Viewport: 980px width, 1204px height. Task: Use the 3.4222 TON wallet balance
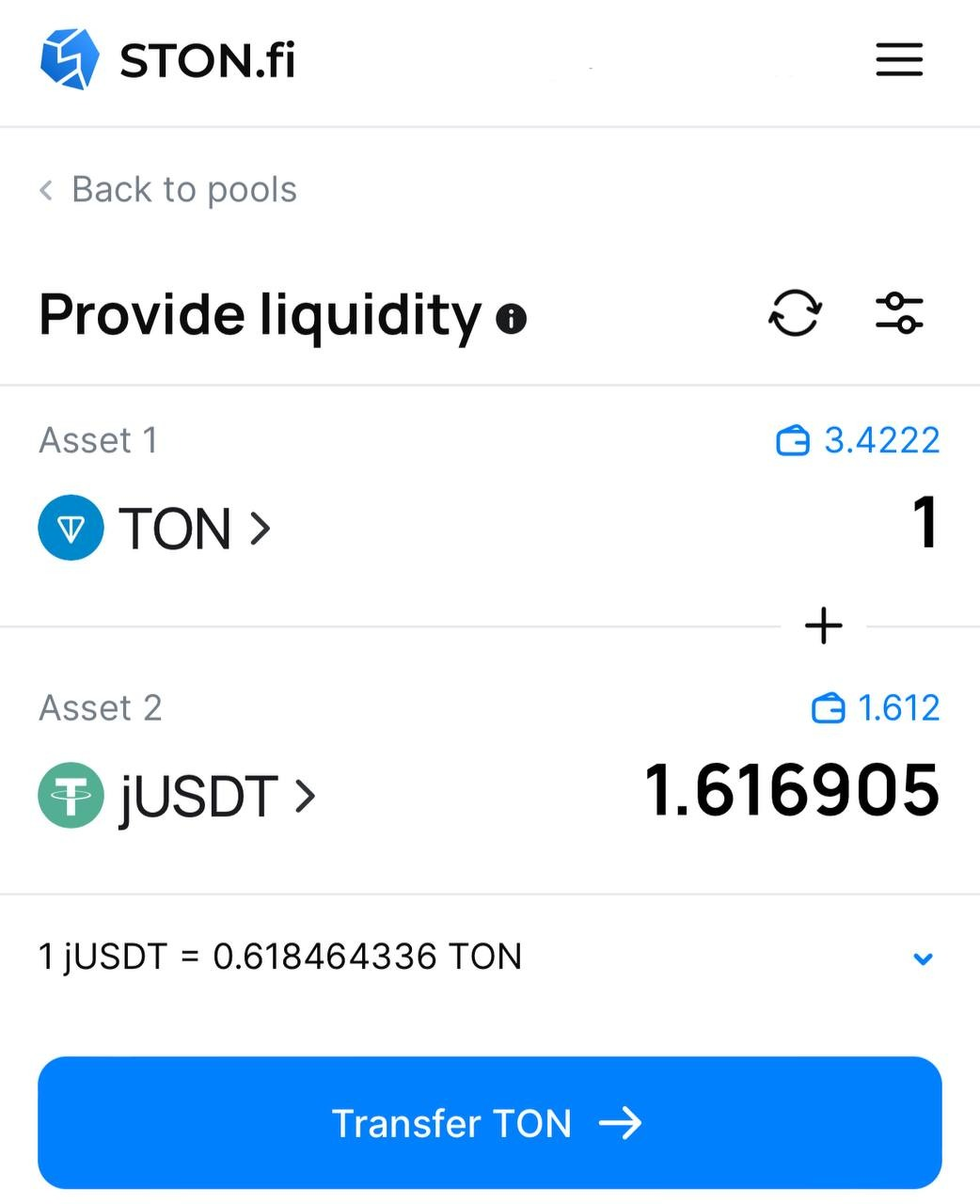858,440
